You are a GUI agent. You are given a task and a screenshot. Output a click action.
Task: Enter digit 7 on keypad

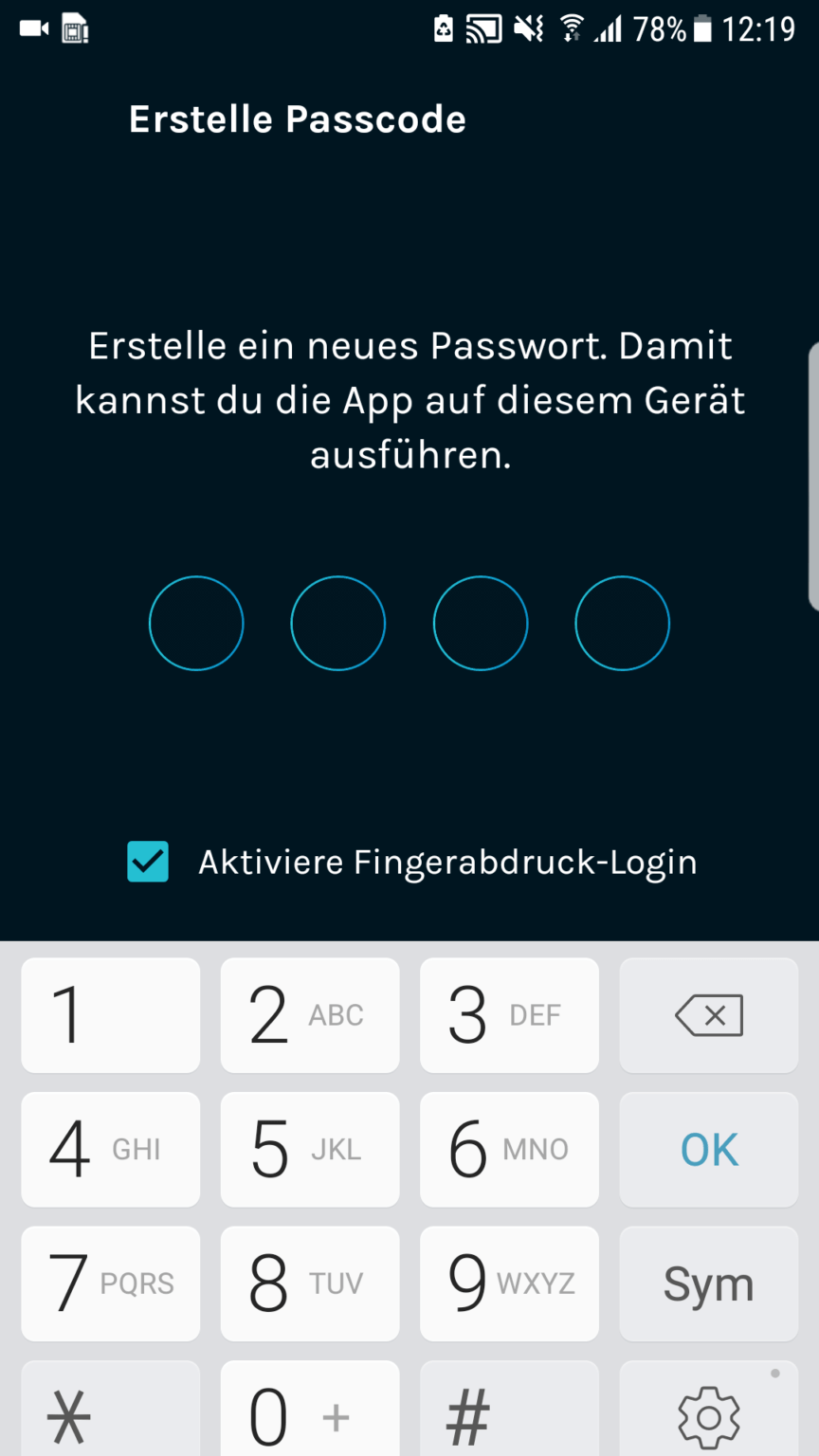pos(111,1283)
